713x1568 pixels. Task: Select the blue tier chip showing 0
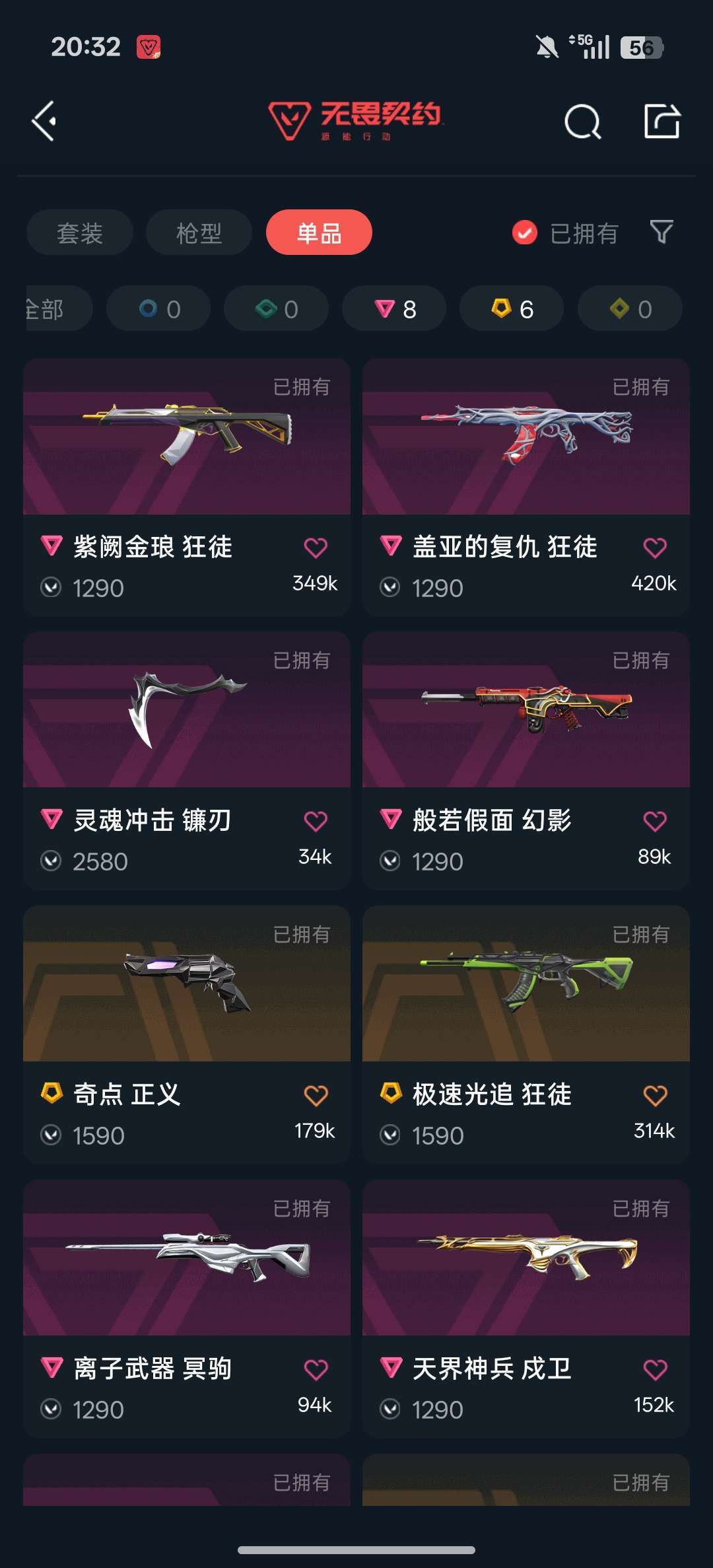coord(158,308)
